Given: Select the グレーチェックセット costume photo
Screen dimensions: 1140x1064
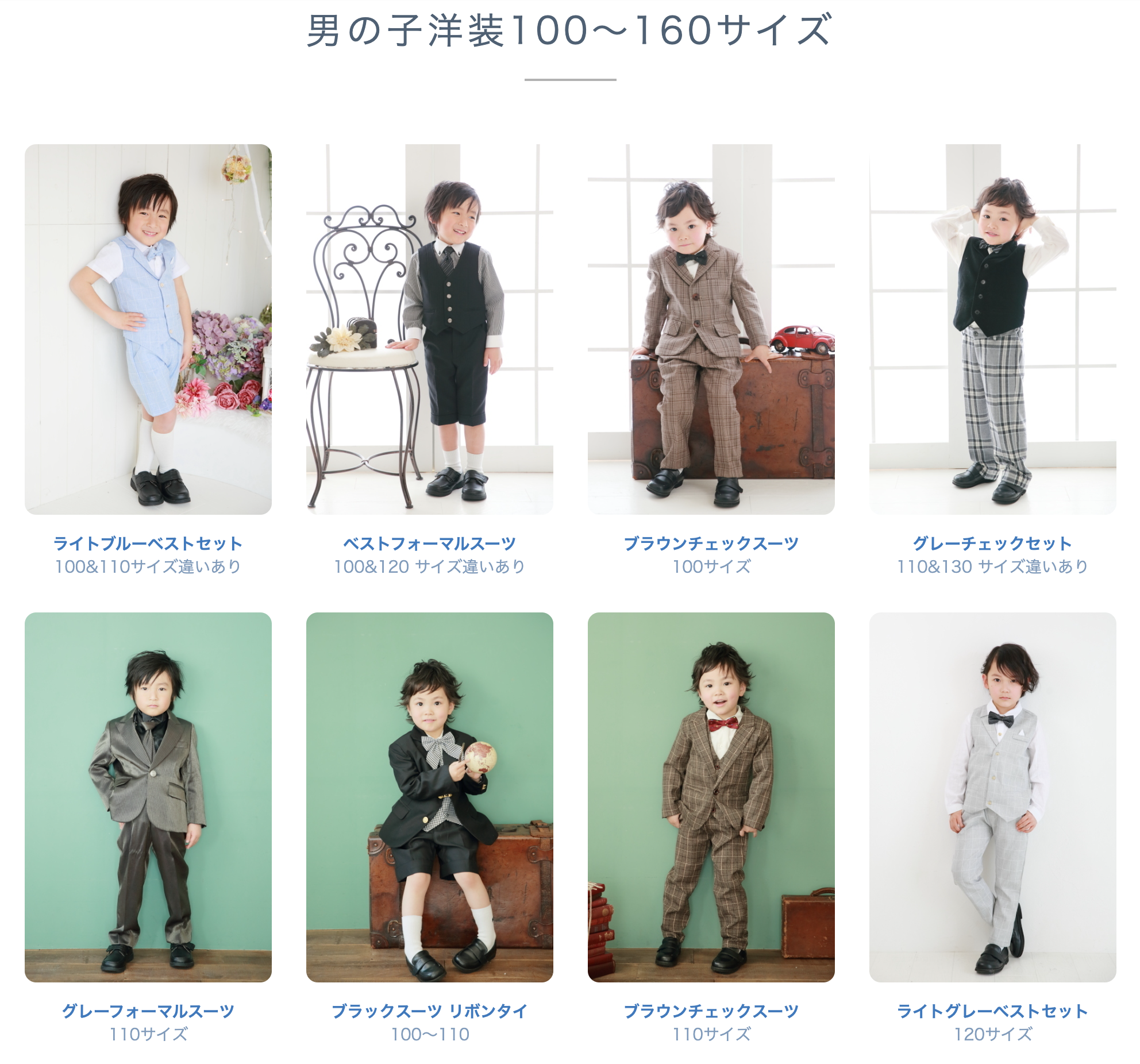Looking at the screenshot, I should (x=992, y=329).
